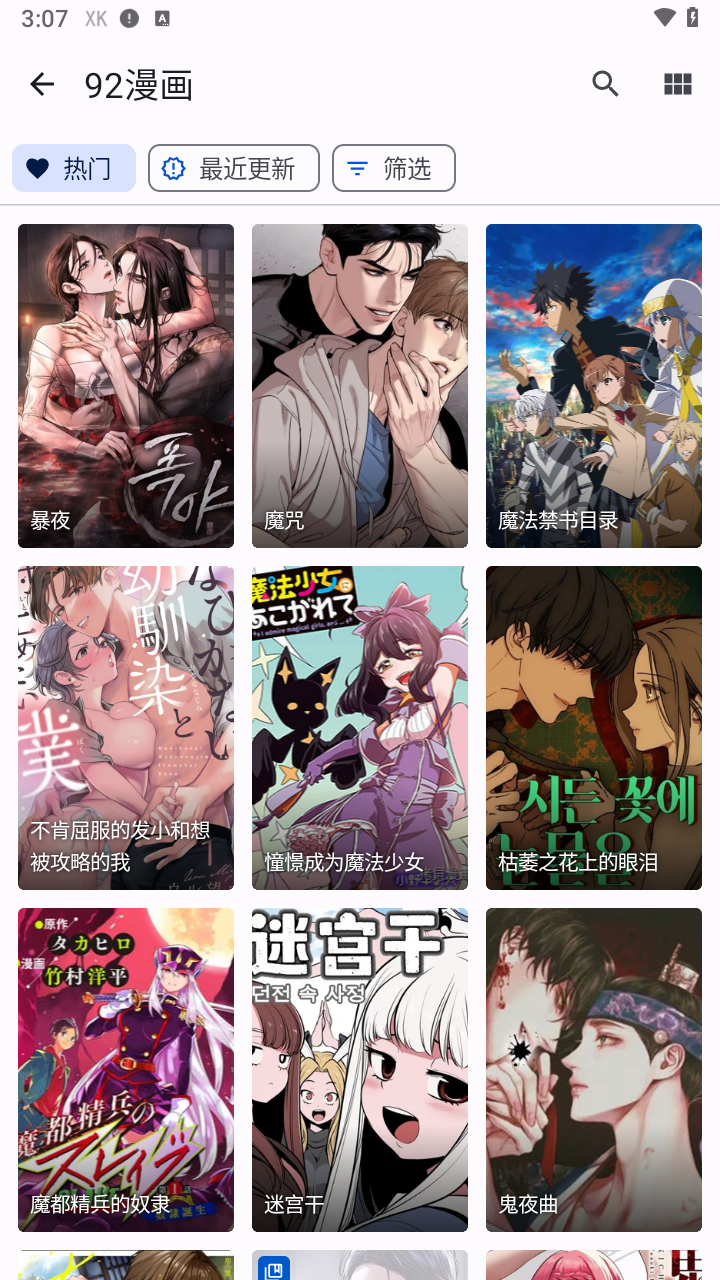
Task: Select 憧憬成为魔法少女 cover
Action: pyautogui.click(x=360, y=727)
